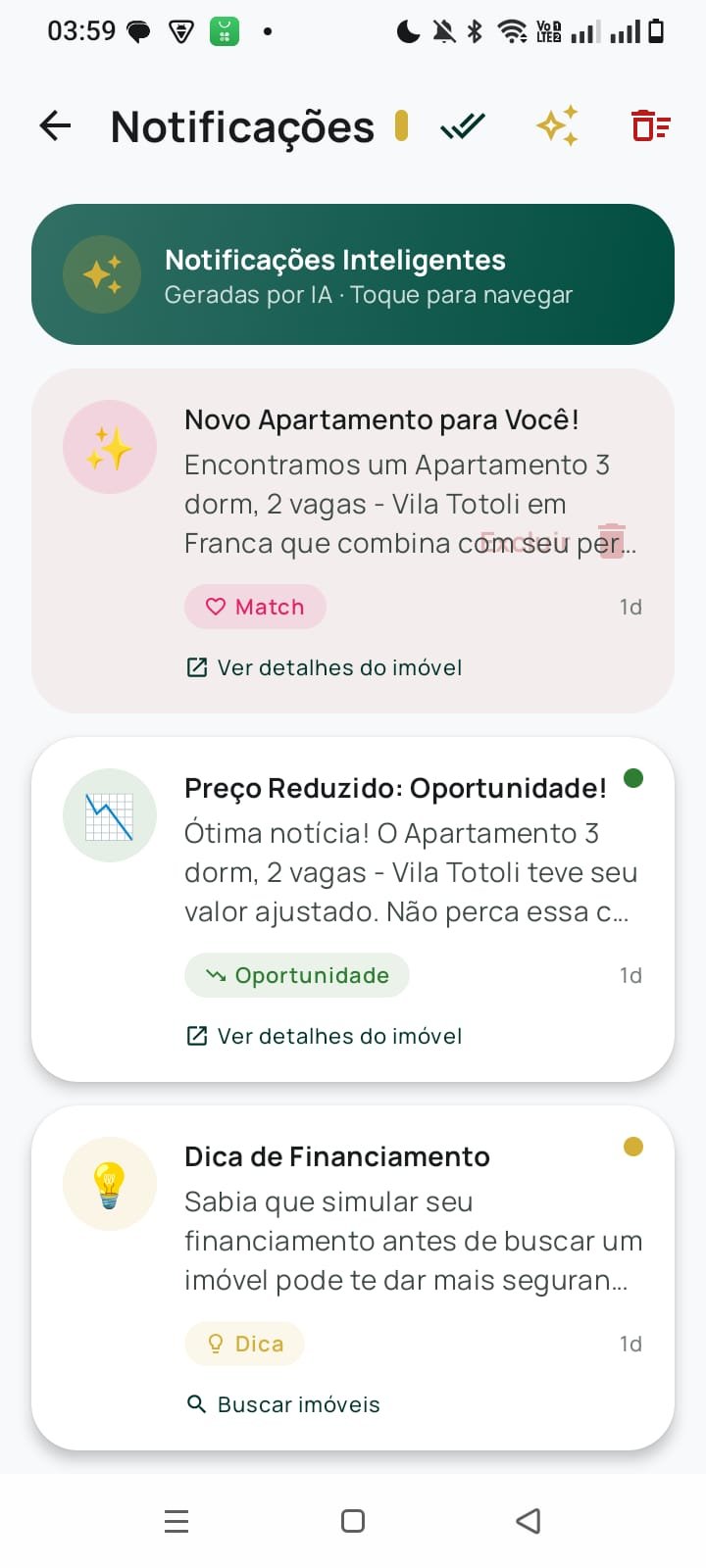Tap Ver detalhes do imóvel on Preço Reduzido
Screen dimensions: 706x1568
tap(338, 1036)
